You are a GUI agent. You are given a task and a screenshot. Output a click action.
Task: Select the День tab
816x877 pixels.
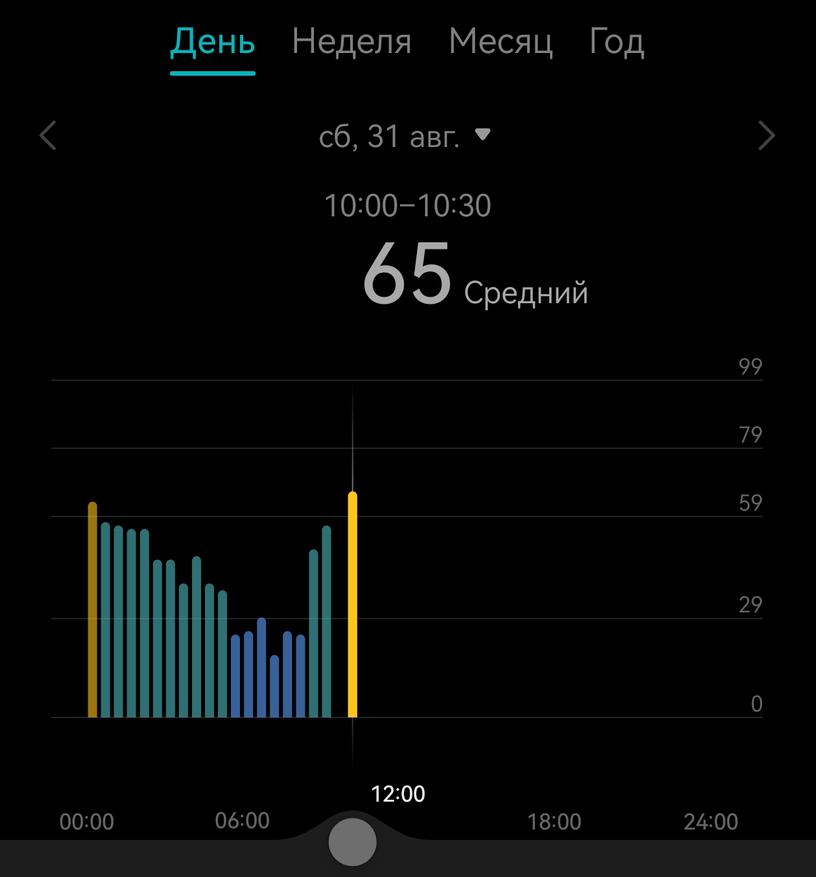212,42
